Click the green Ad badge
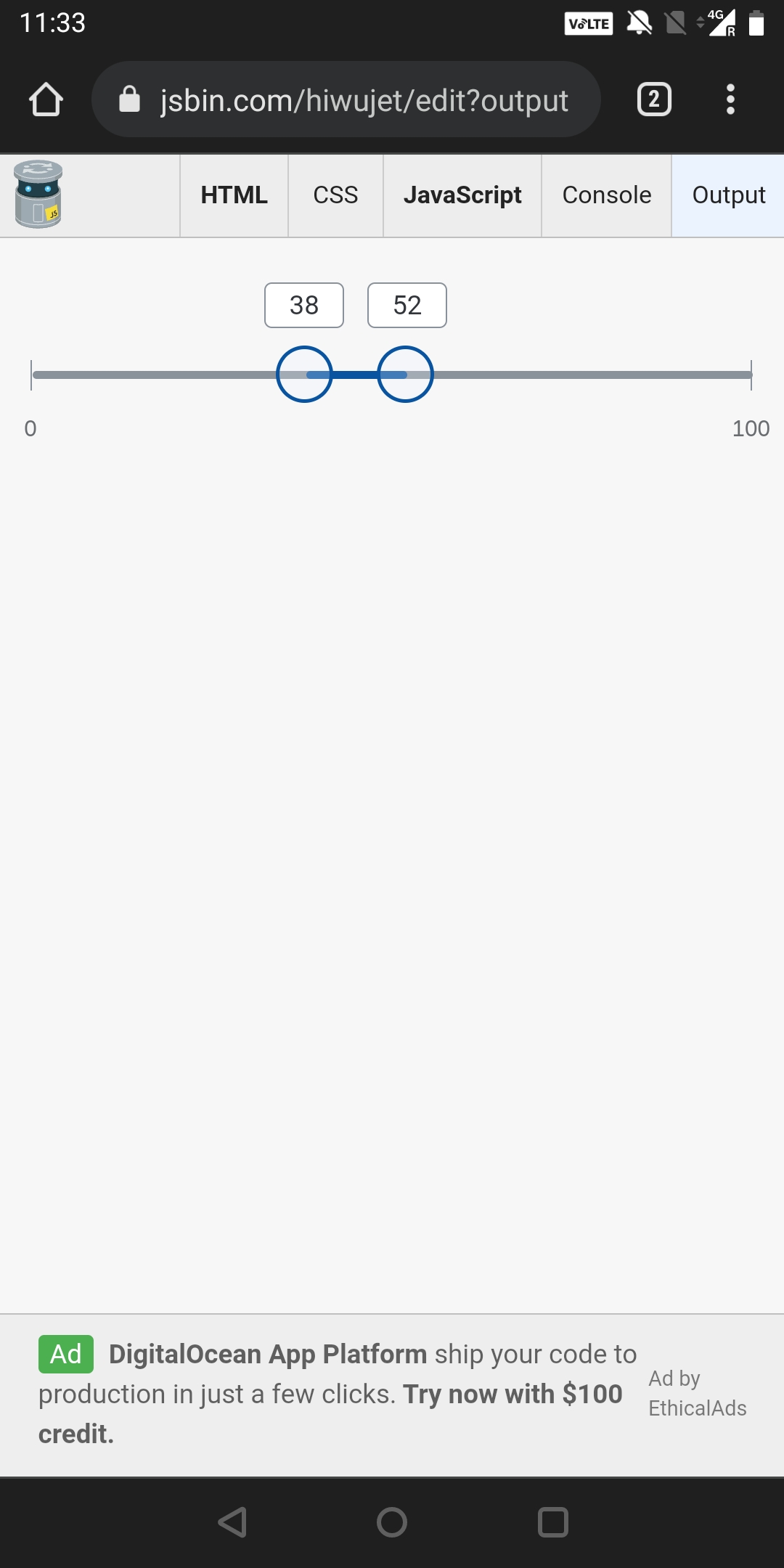The height and width of the screenshot is (1568, 784). (x=66, y=1353)
